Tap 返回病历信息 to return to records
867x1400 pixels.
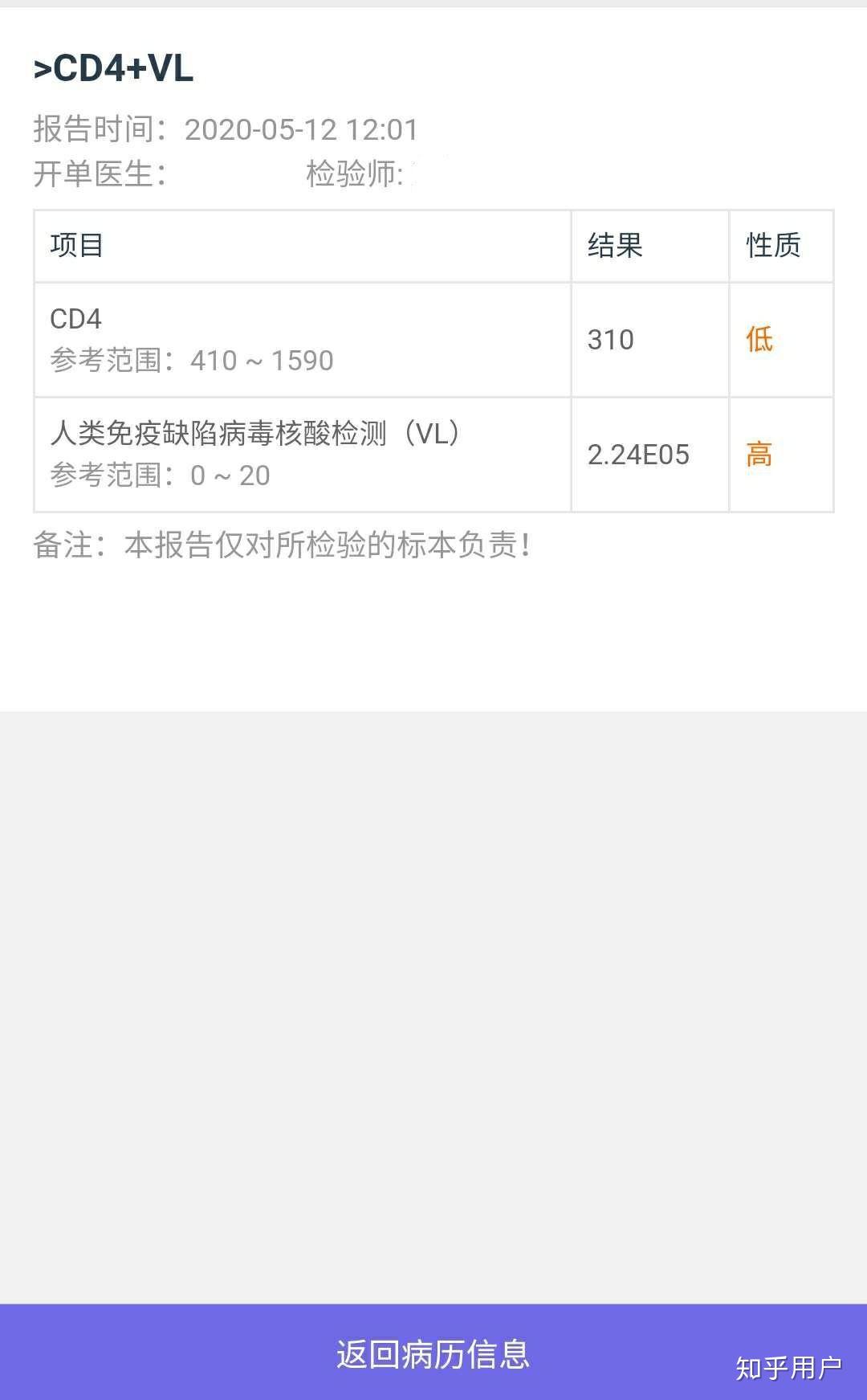pyautogui.click(x=433, y=1353)
